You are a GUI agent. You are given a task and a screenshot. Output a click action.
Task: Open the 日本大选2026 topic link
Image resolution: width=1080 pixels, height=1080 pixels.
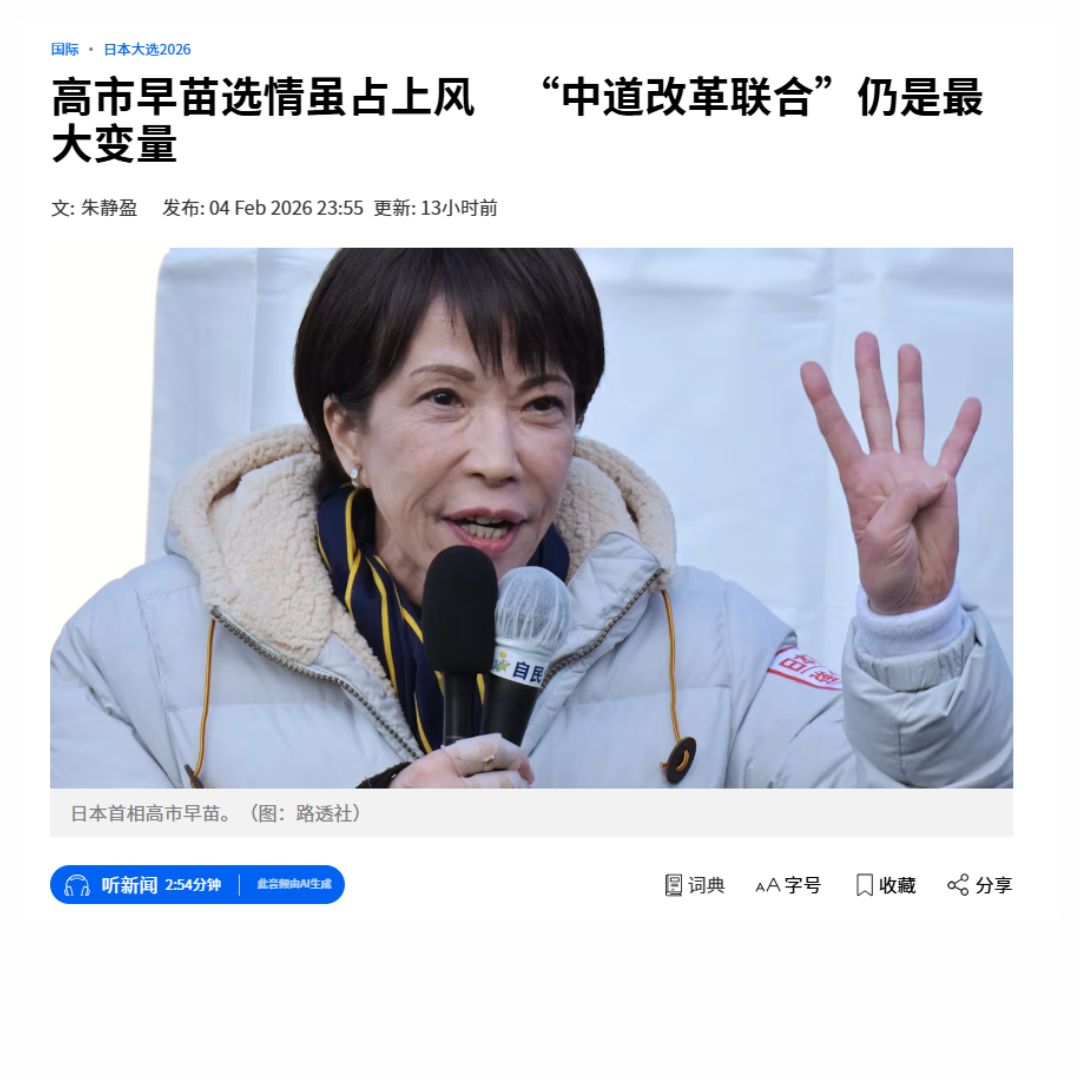click(147, 49)
